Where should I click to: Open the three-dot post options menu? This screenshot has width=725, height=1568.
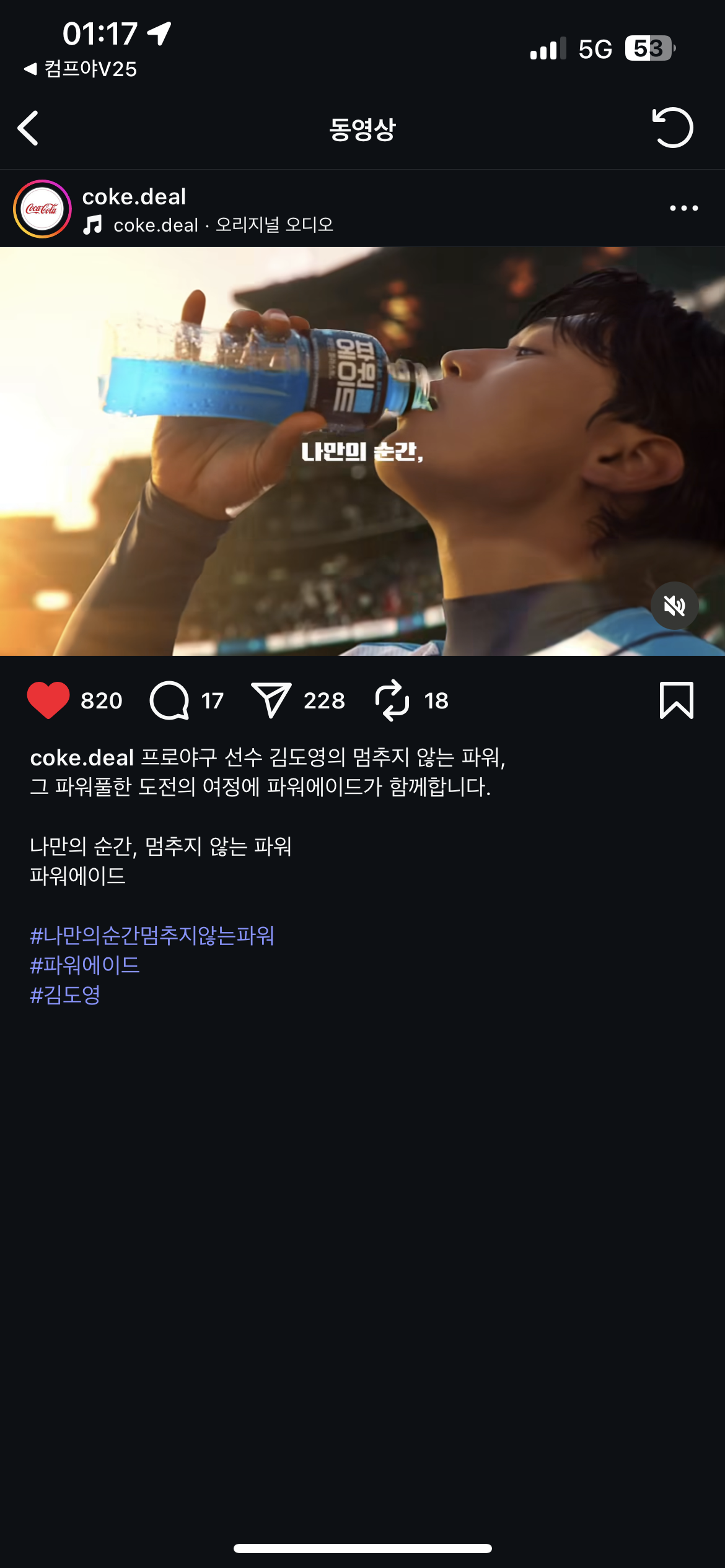tap(683, 209)
